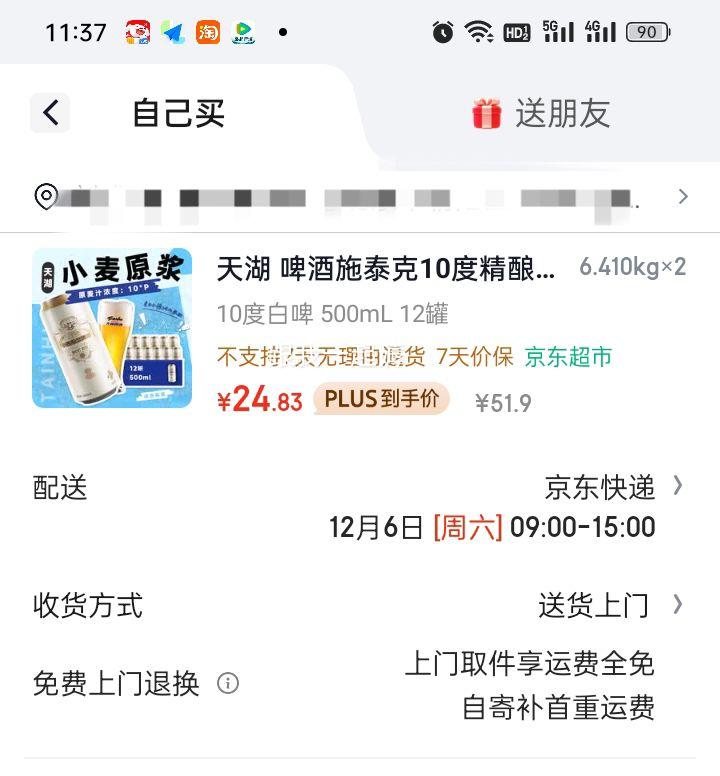This screenshot has height=776, width=720.
Task: Tap the battery indicator showing 90
Action: tap(646, 31)
